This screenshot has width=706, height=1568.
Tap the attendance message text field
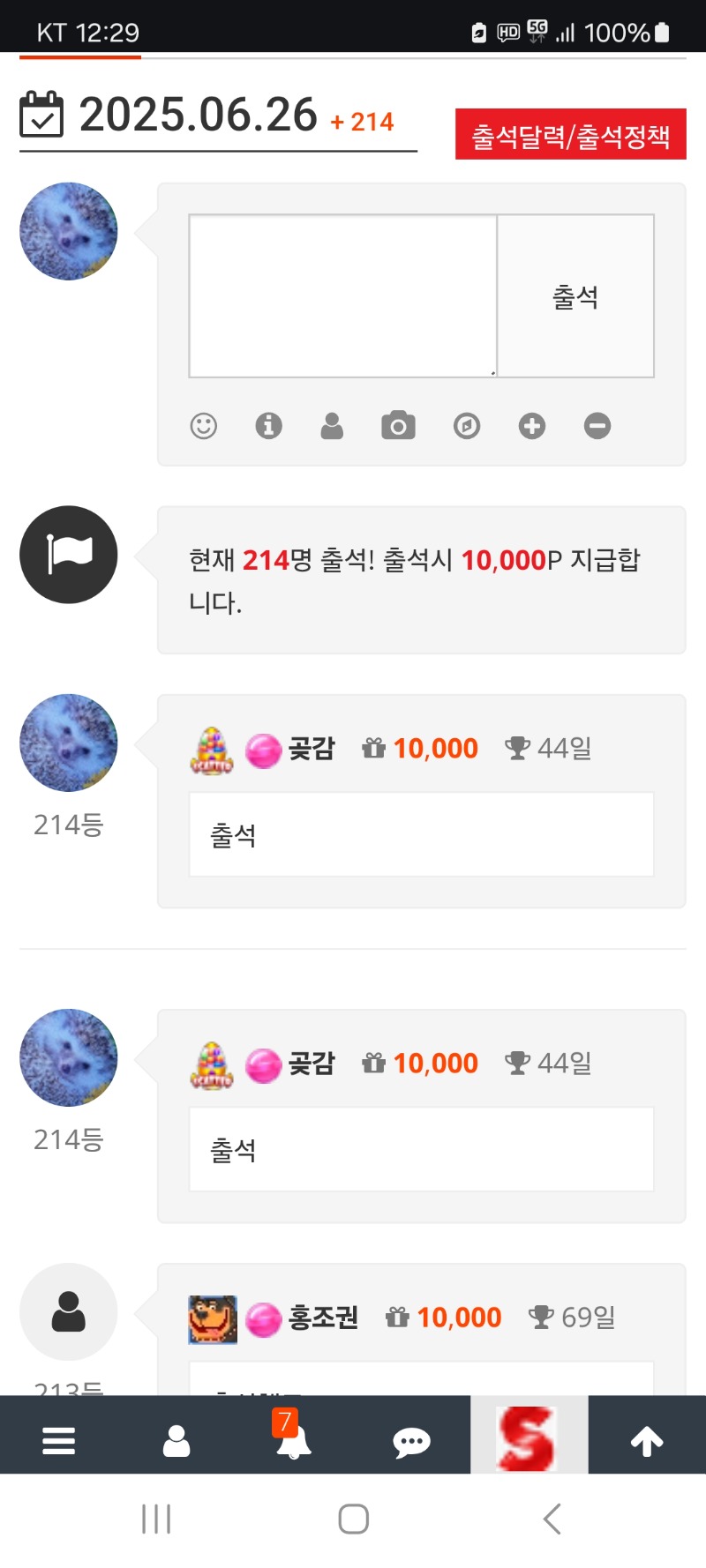(x=342, y=296)
